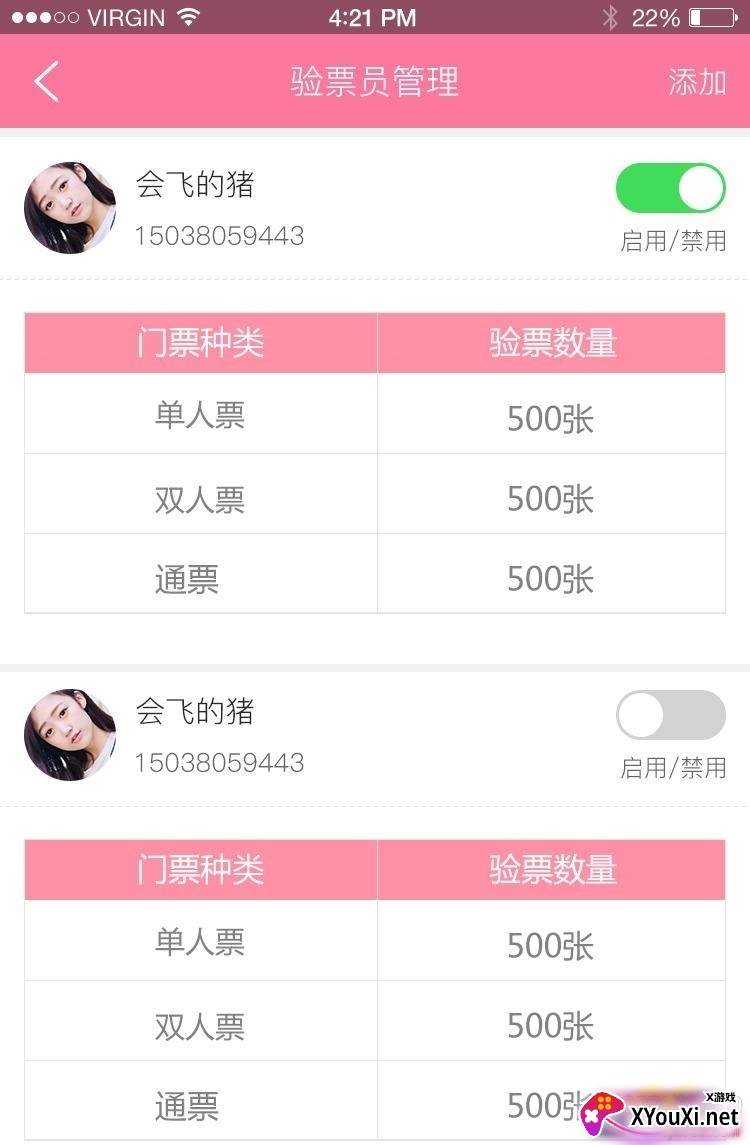Tap 添加 to add a ticket inspector

[697, 81]
